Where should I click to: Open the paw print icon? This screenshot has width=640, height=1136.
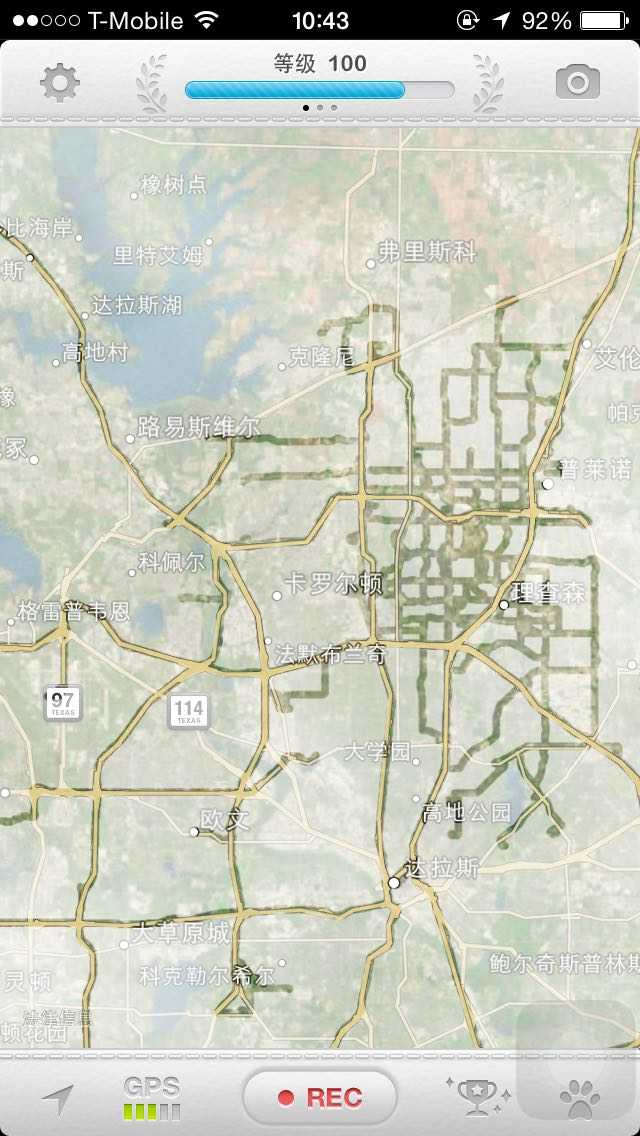click(x=580, y=1099)
